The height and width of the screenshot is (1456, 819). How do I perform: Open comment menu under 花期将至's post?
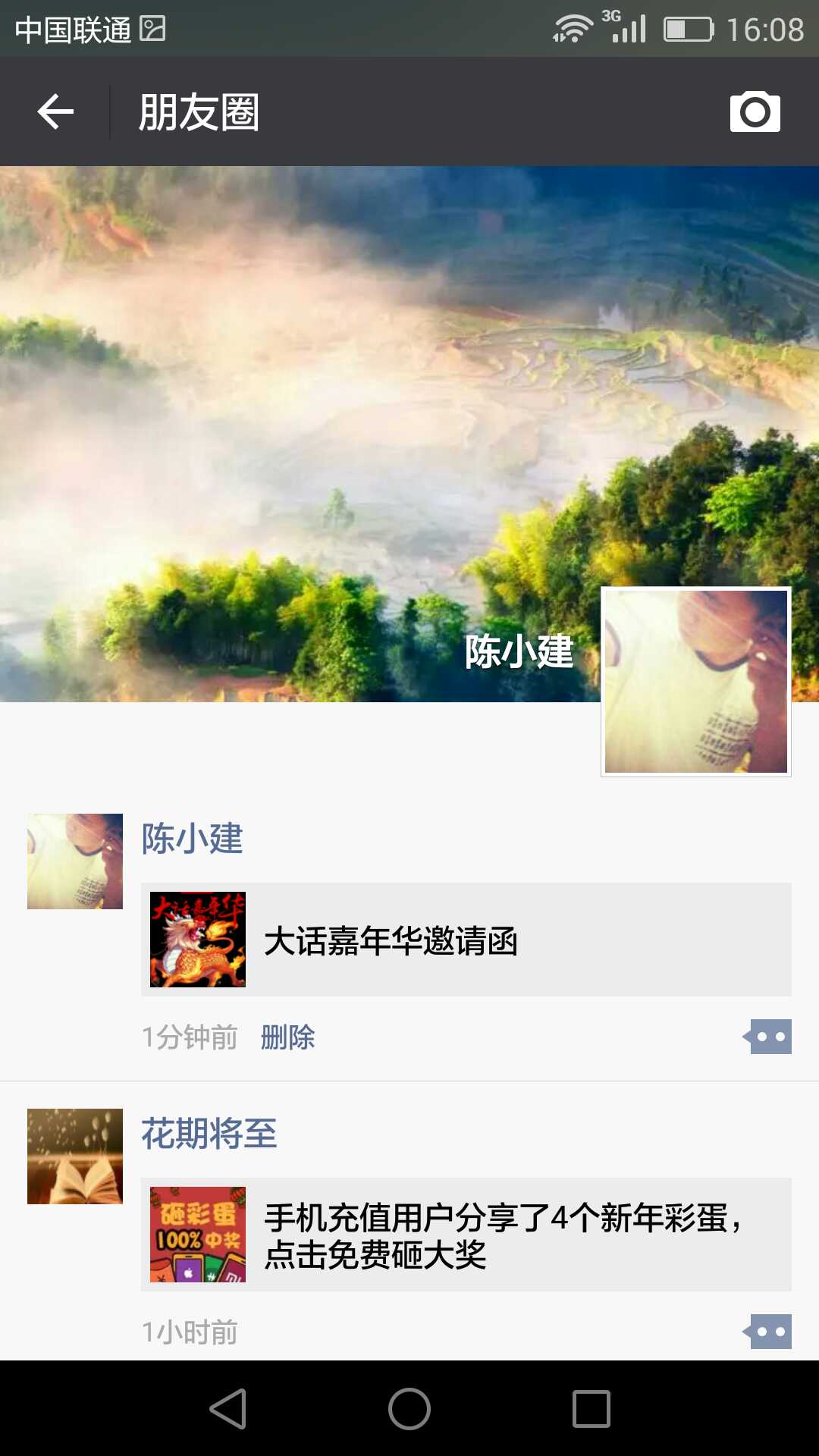click(769, 1332)
